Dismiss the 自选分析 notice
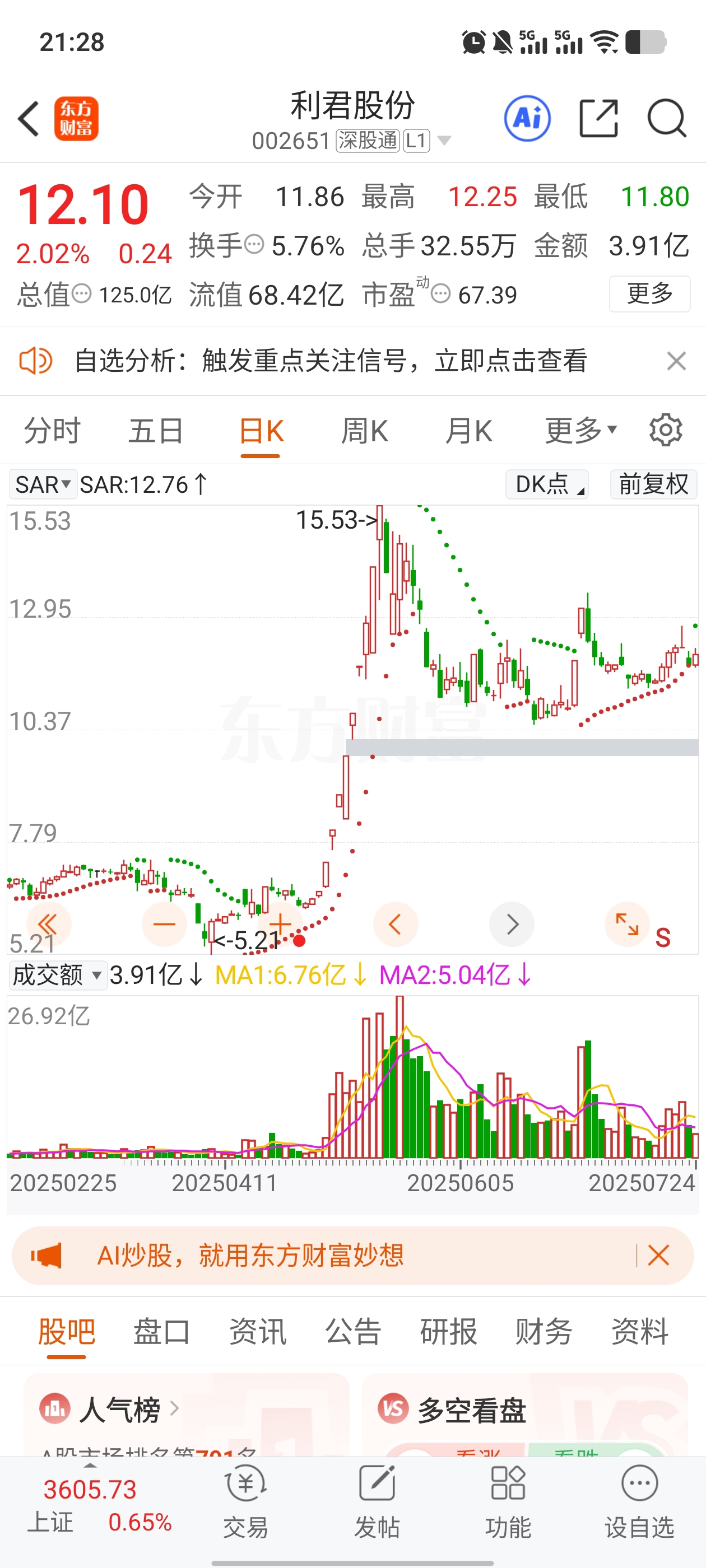This screenshot has height=1568, width=706. tap(676, 361)
